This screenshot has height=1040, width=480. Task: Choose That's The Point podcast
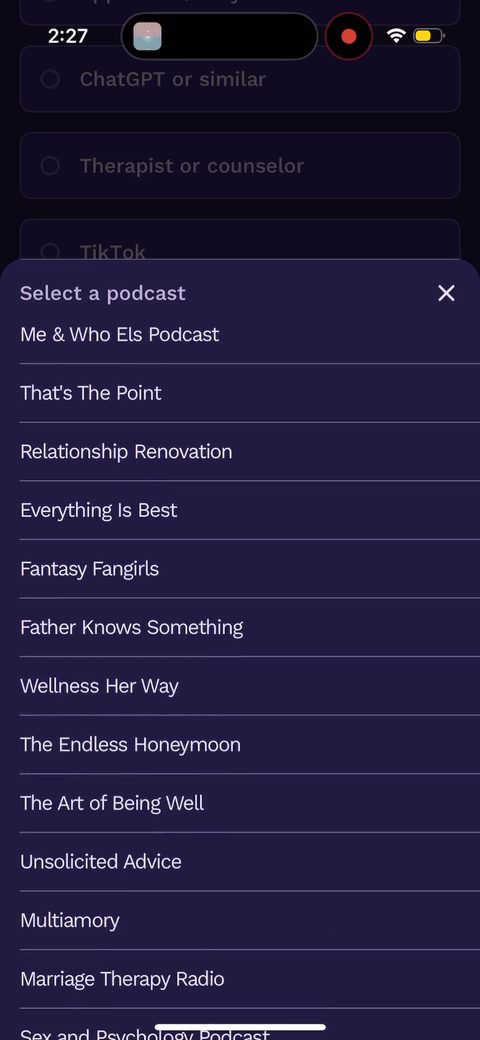tap(250, 393)
